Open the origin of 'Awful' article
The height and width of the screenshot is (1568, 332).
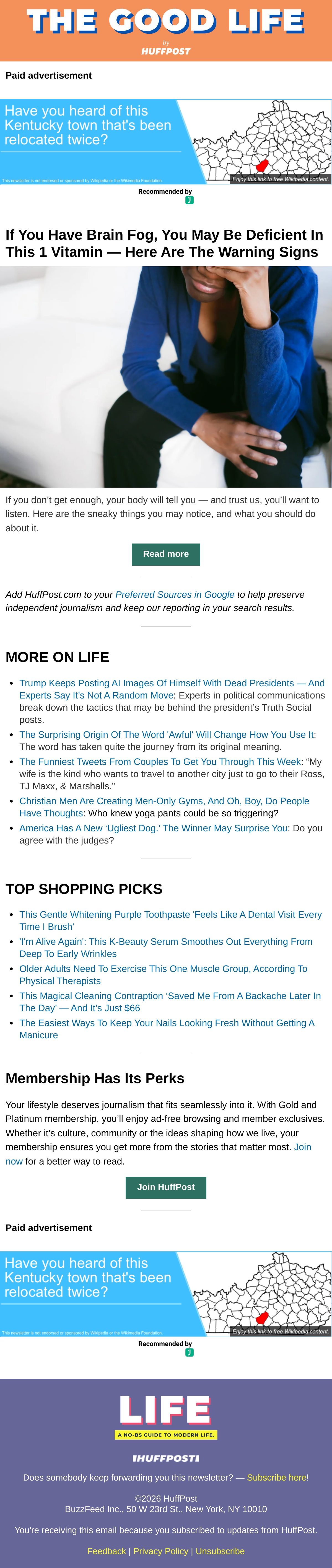tap(166, 734)
